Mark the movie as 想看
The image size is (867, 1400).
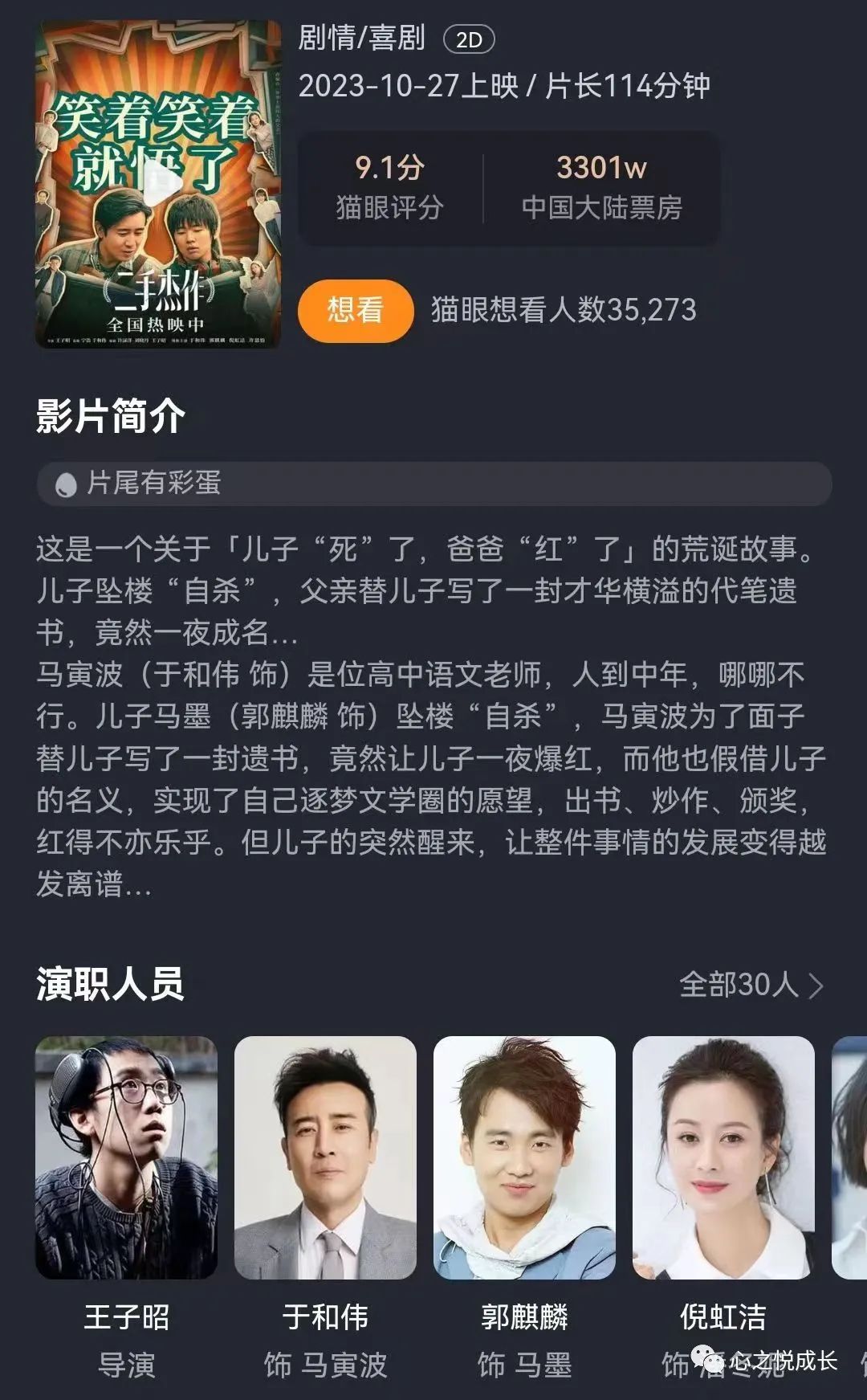355,310
